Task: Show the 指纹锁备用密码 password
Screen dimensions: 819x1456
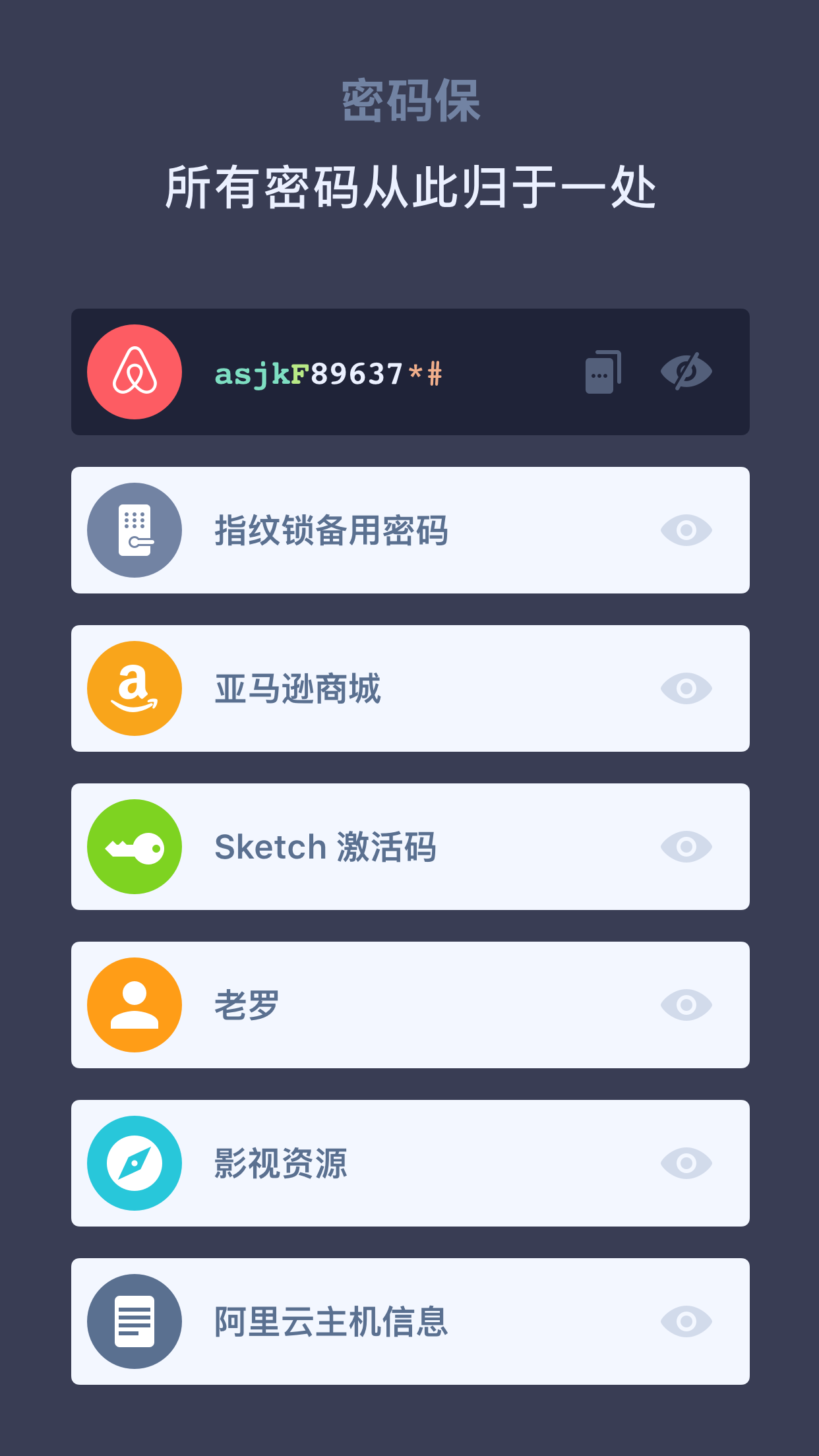Action: [x=686, y=530]
